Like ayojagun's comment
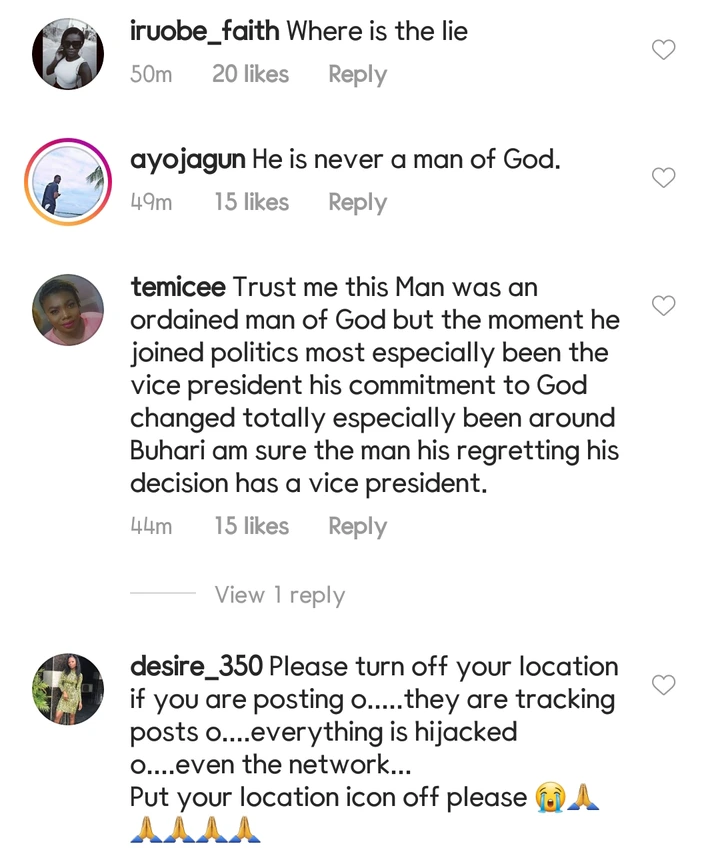Viewport: 720px width, 856px height. (664, 178)
